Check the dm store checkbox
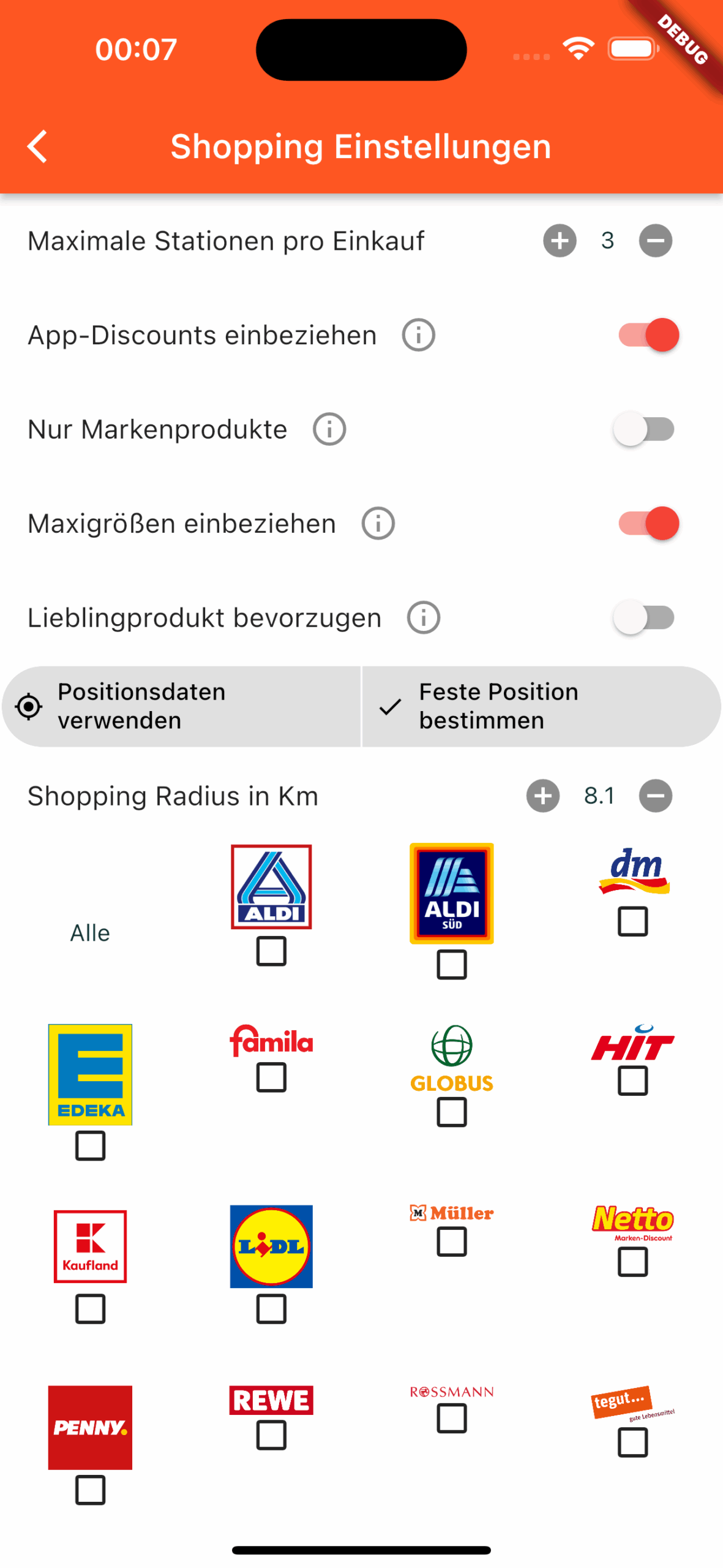Image resolution: width=723 pixels, height=1568 pixels. 632,921
